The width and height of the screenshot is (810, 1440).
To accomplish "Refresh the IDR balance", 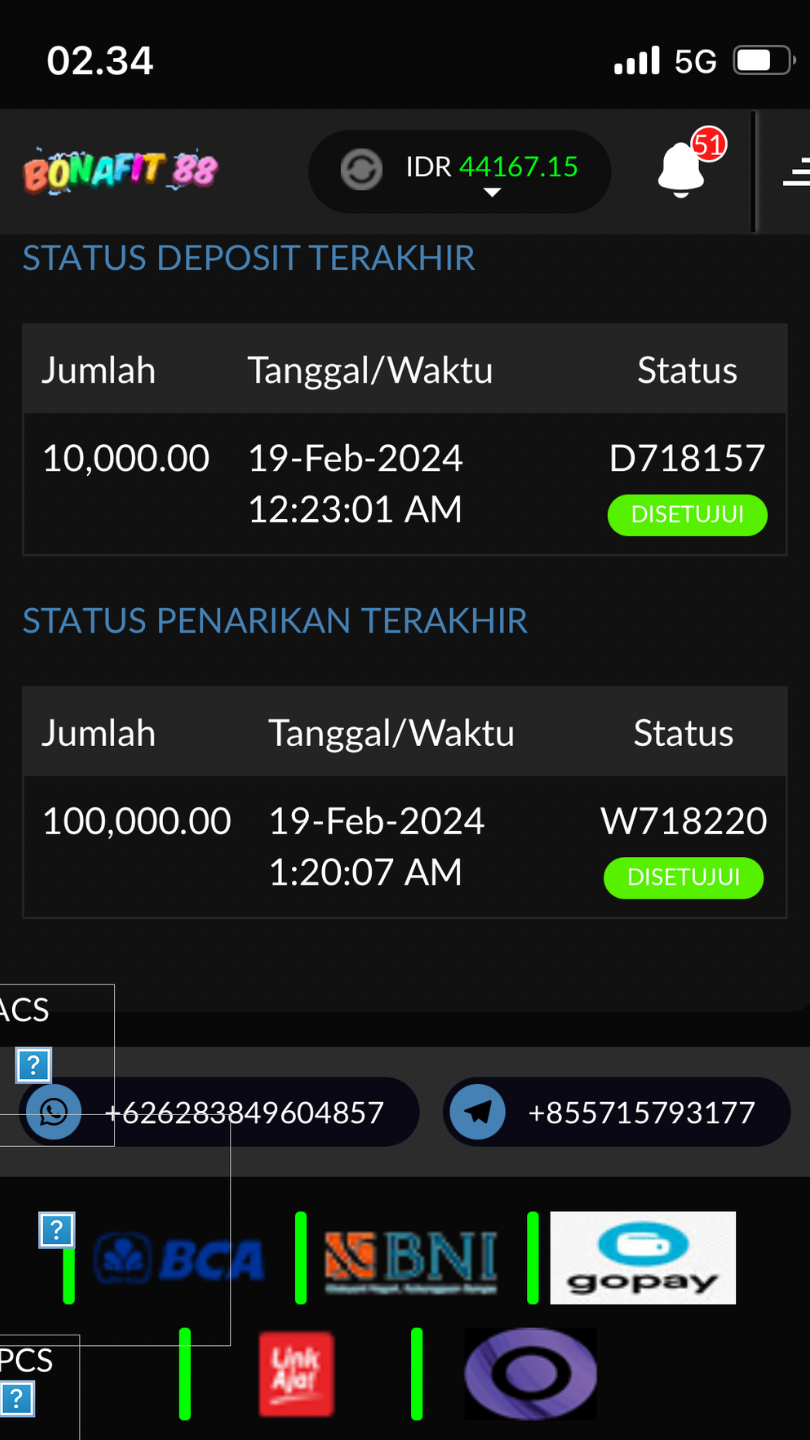I will click(361, 169).
